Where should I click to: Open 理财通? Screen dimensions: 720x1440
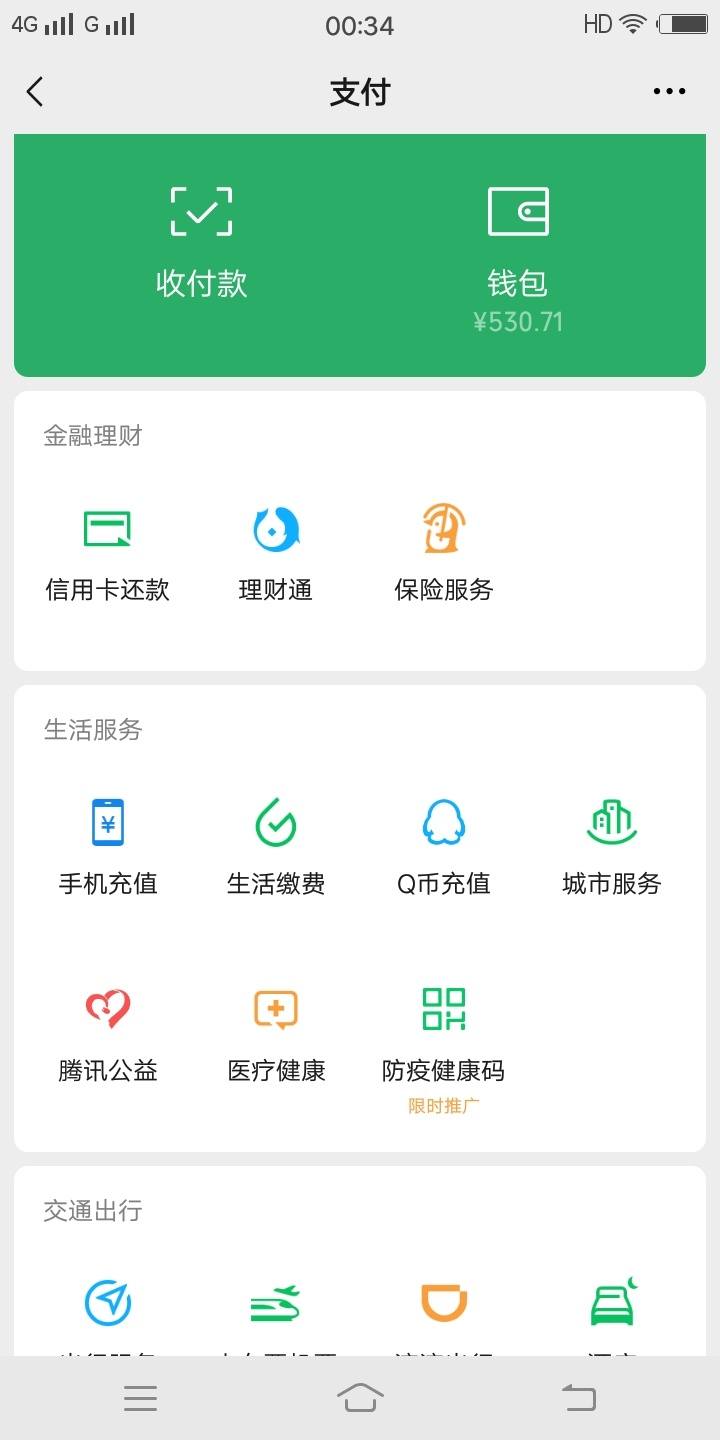276,554
